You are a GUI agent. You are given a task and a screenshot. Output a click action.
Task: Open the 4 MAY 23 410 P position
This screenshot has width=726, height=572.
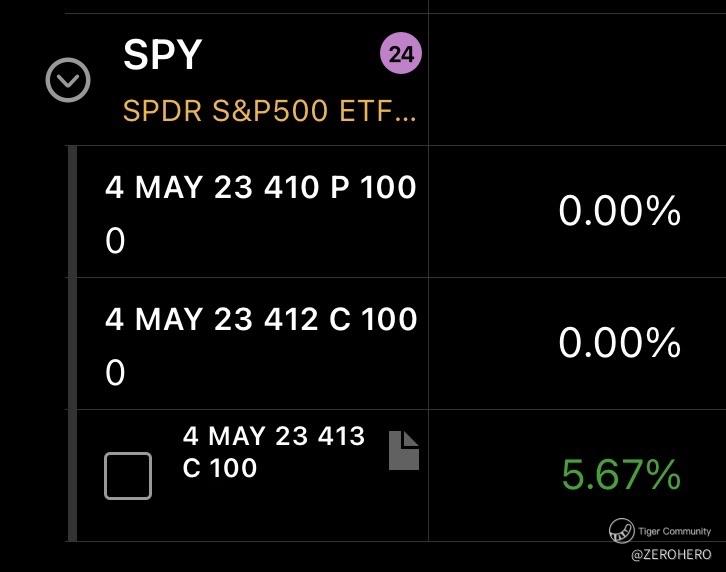[x=260, y=211]
